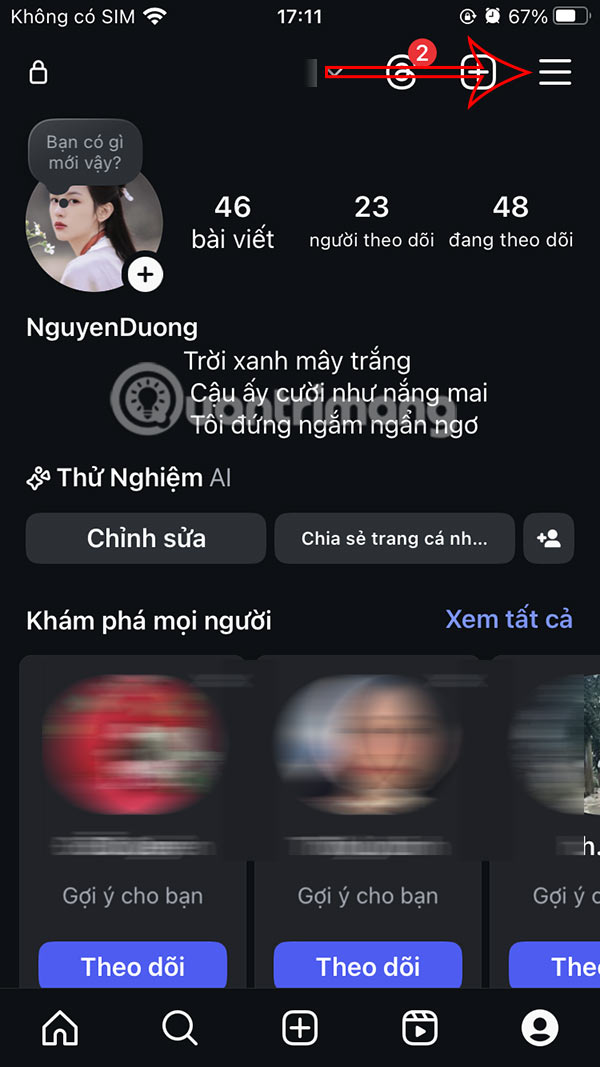This screenshot has width=600, height=1067.
Task: Add to story via profile picture plus
Action: coord(146,274)
